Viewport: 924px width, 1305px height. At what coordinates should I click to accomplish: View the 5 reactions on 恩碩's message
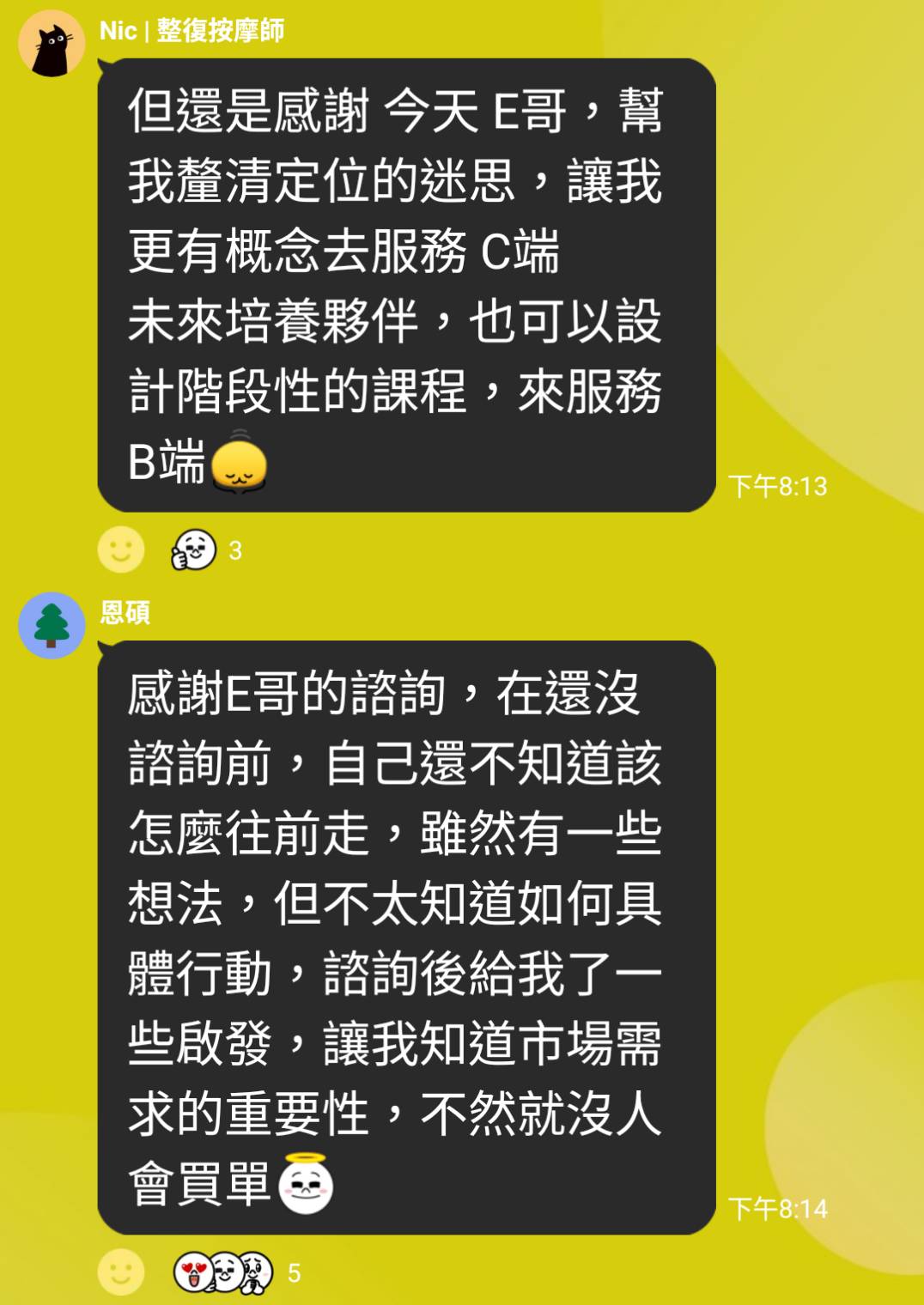coord(236,1272)
